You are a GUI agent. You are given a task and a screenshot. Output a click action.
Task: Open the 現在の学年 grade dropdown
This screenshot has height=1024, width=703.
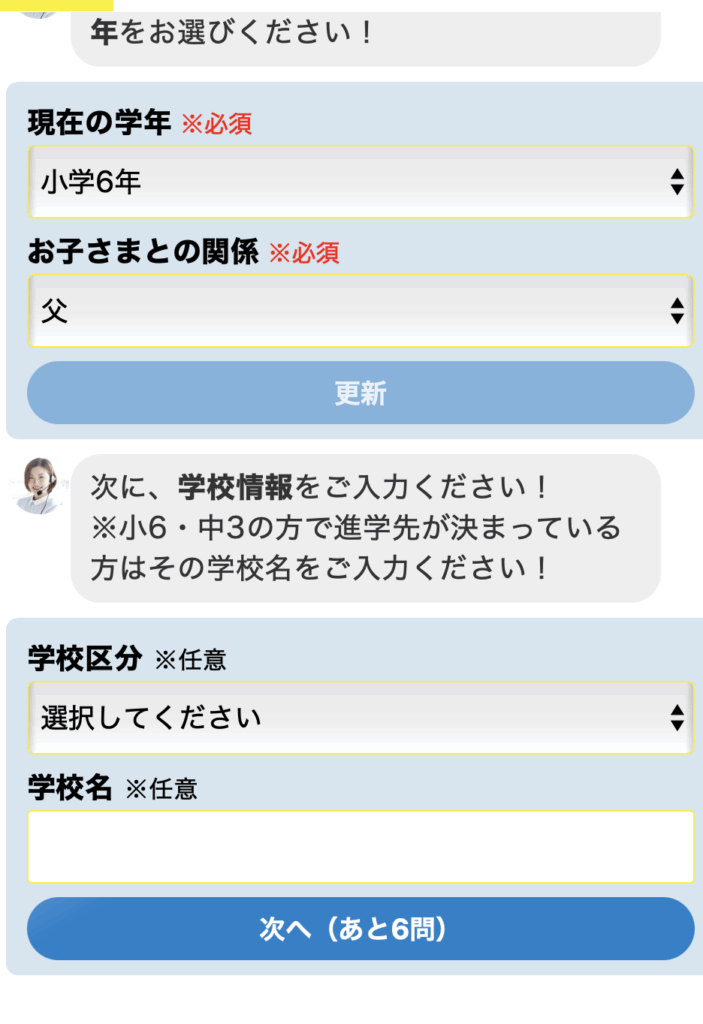(360, 182)
